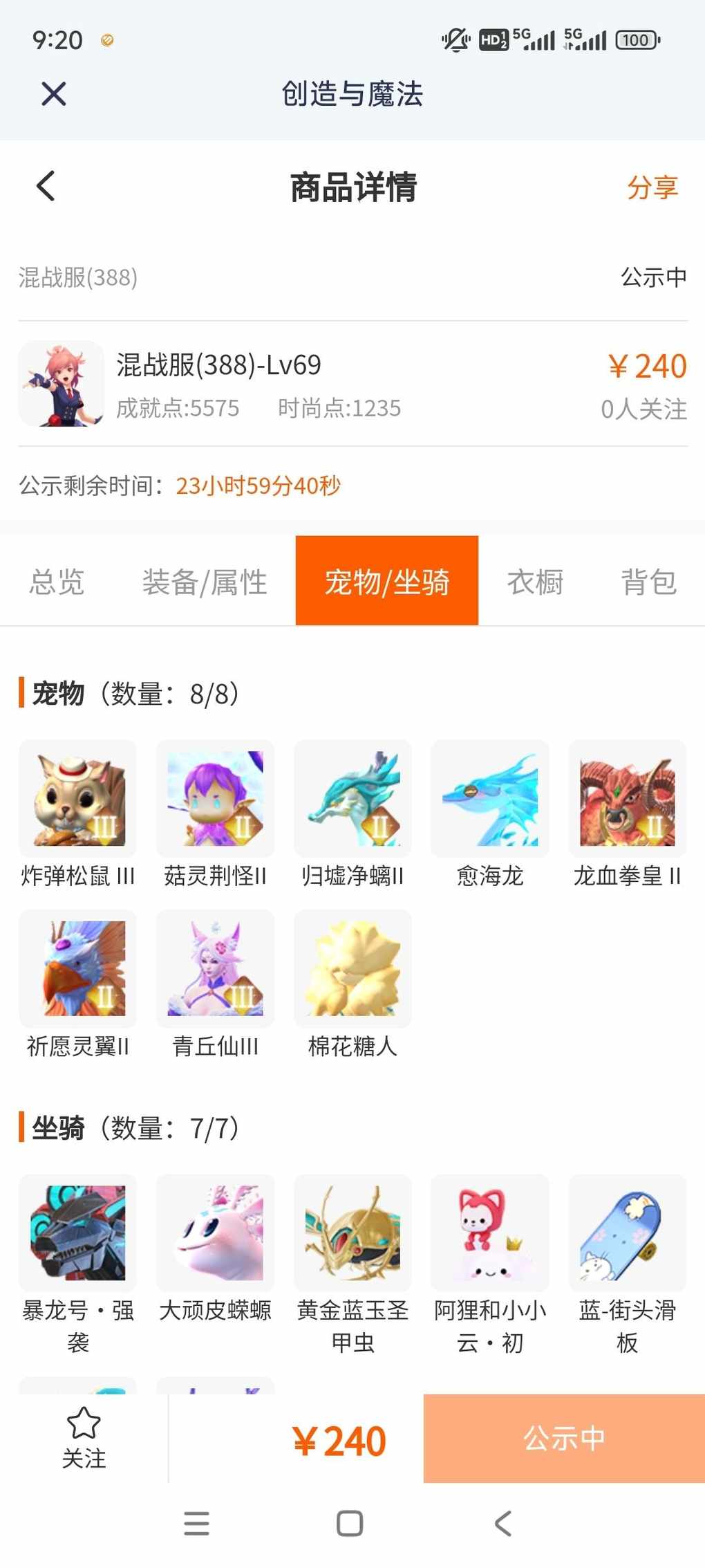Select mount 暴龙号·强袭

click(x=78, y=1233)
